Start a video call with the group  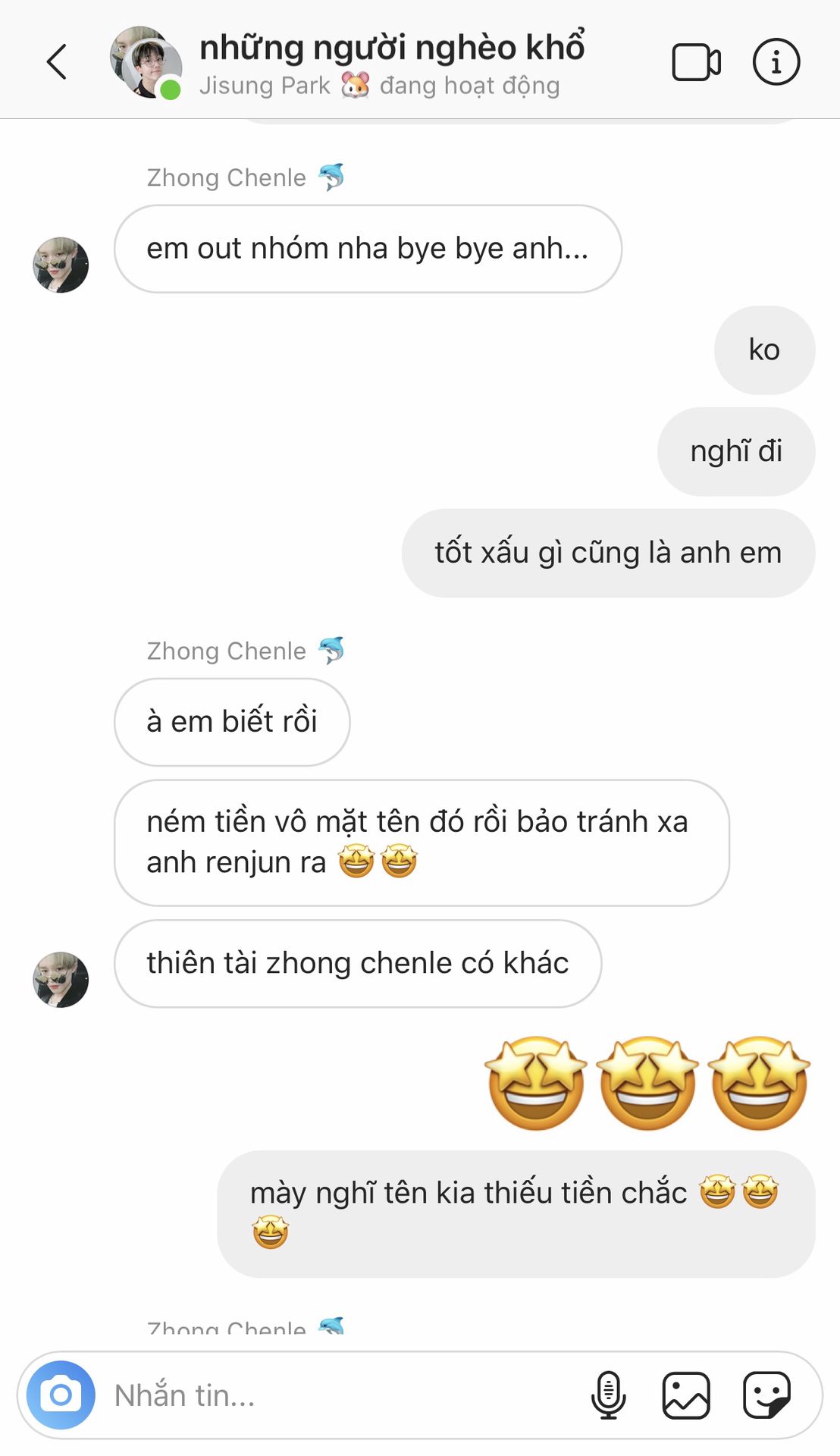point(696,62)
